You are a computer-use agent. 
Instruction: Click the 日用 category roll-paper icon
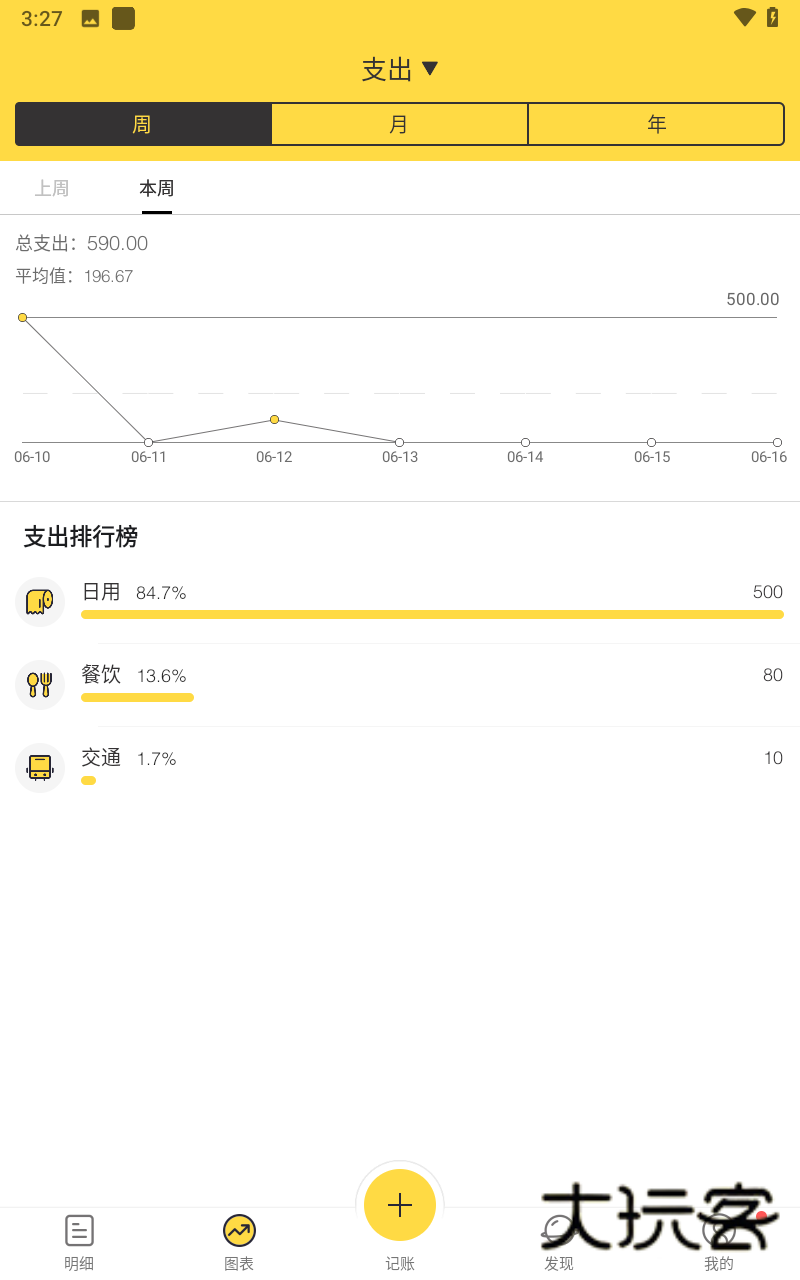click(40, 602)
